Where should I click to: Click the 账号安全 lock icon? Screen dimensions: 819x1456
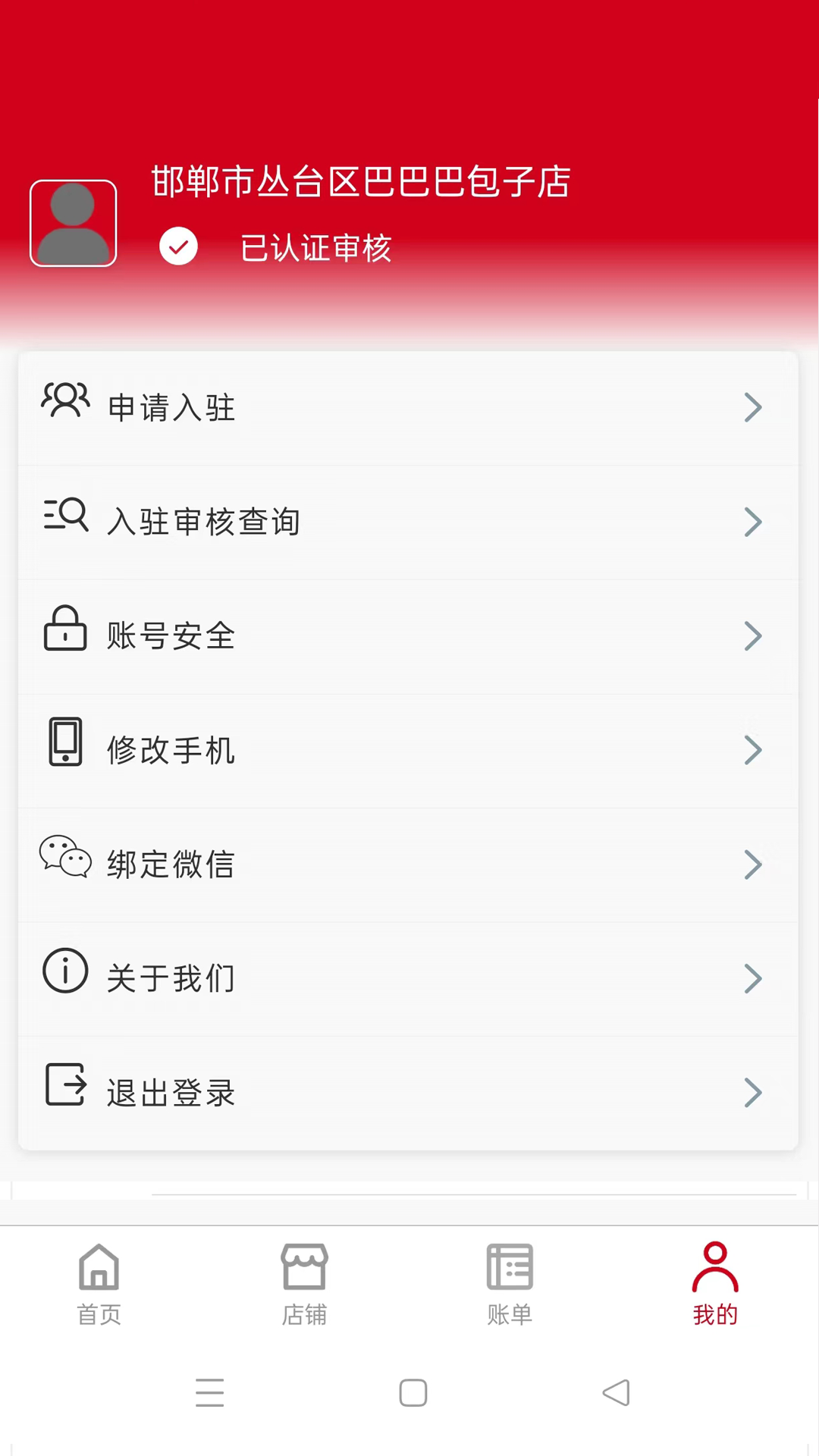(65, 630)
